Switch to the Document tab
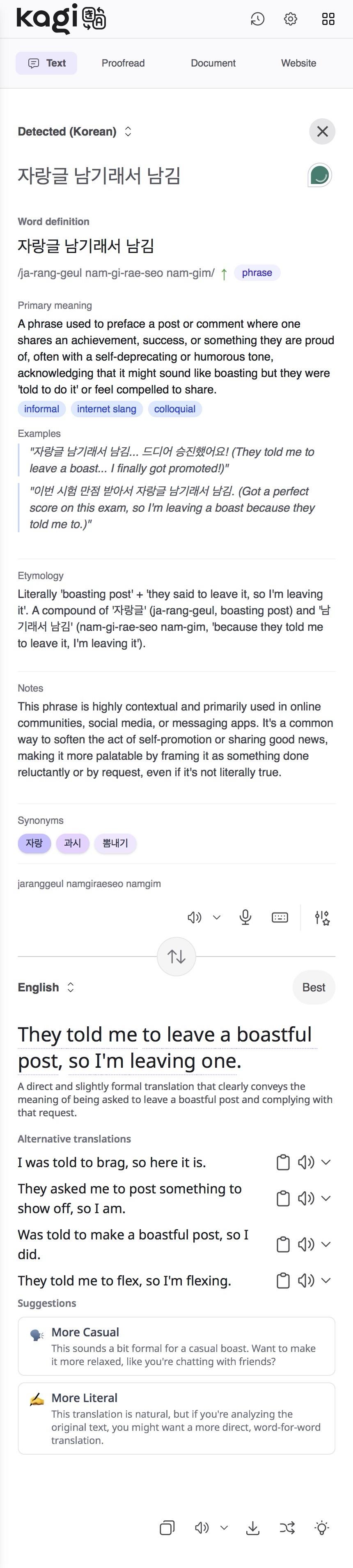The image size is (353, 1568). (x=213, y=63)
